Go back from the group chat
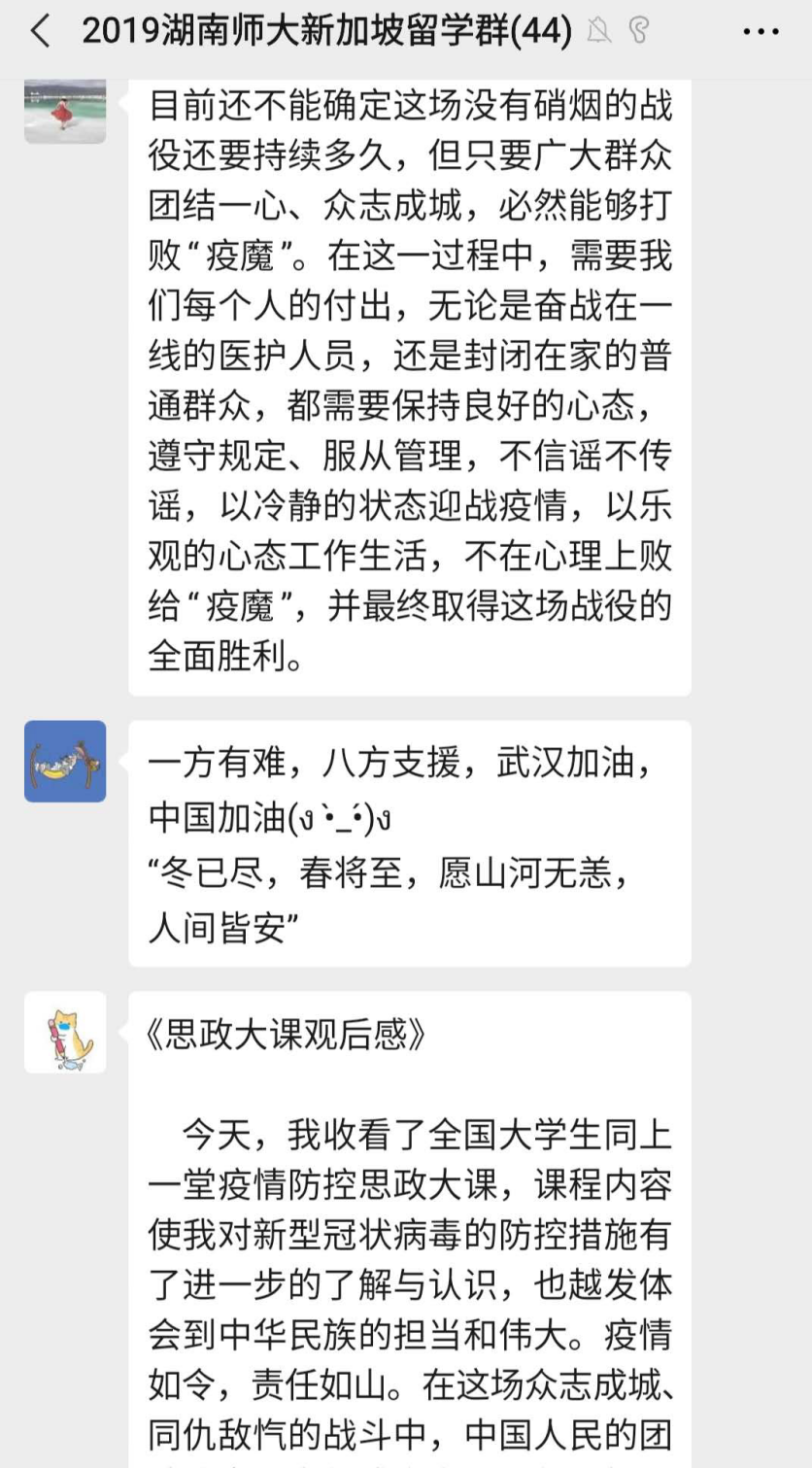The image size is (812, 1468). click(x=41, y=32)
